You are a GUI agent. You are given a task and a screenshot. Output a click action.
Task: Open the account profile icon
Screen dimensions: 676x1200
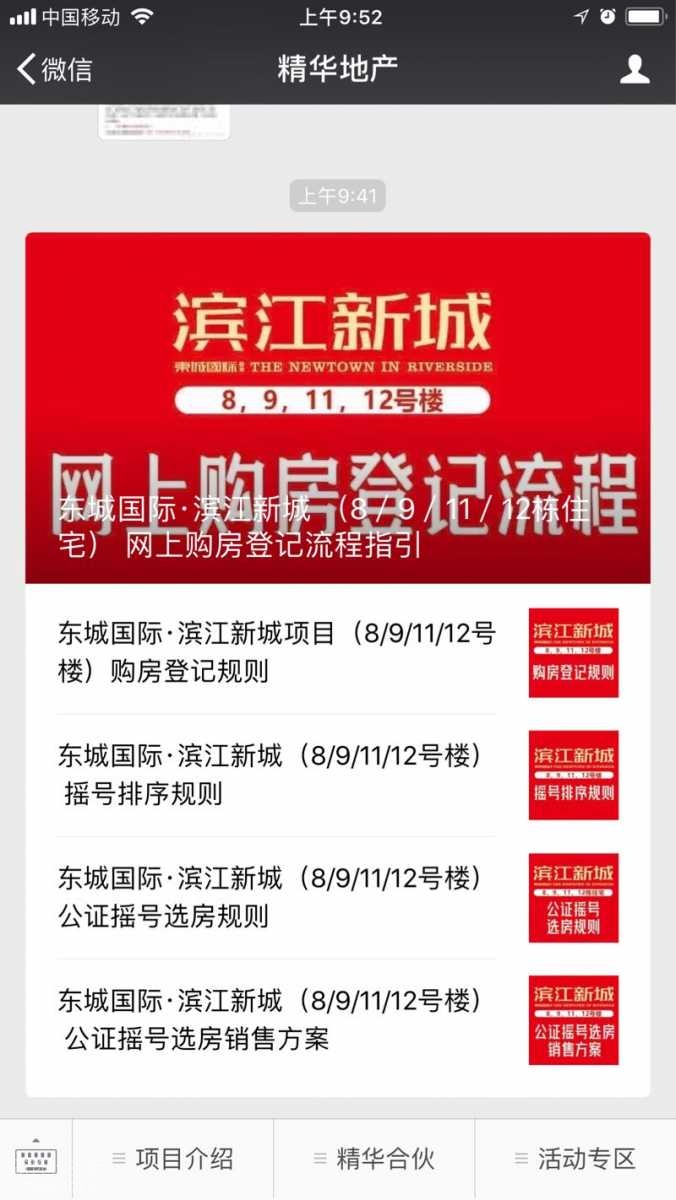tap(634, 69)
